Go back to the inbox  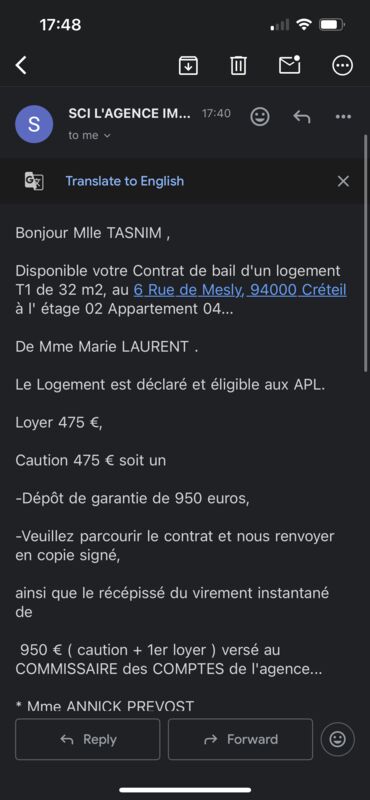tap(21, 65)
